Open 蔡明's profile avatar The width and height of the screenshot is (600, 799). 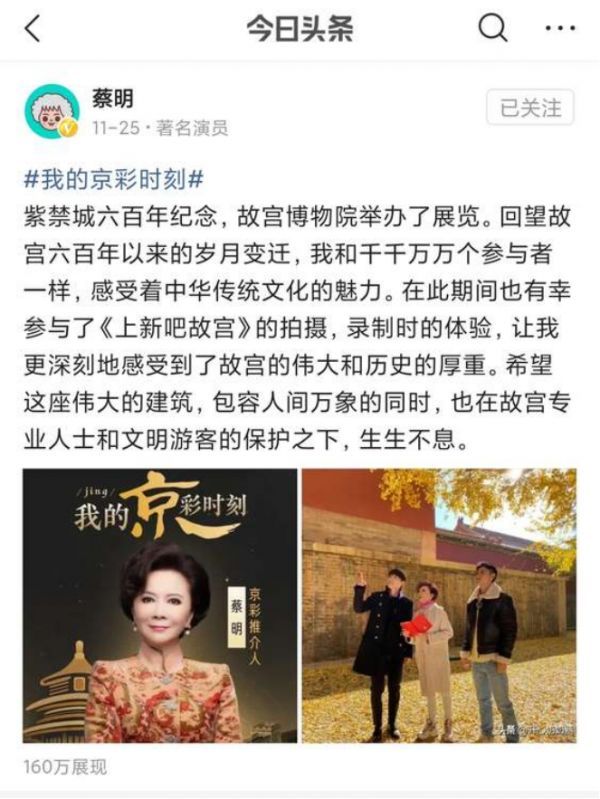[52, 111]
